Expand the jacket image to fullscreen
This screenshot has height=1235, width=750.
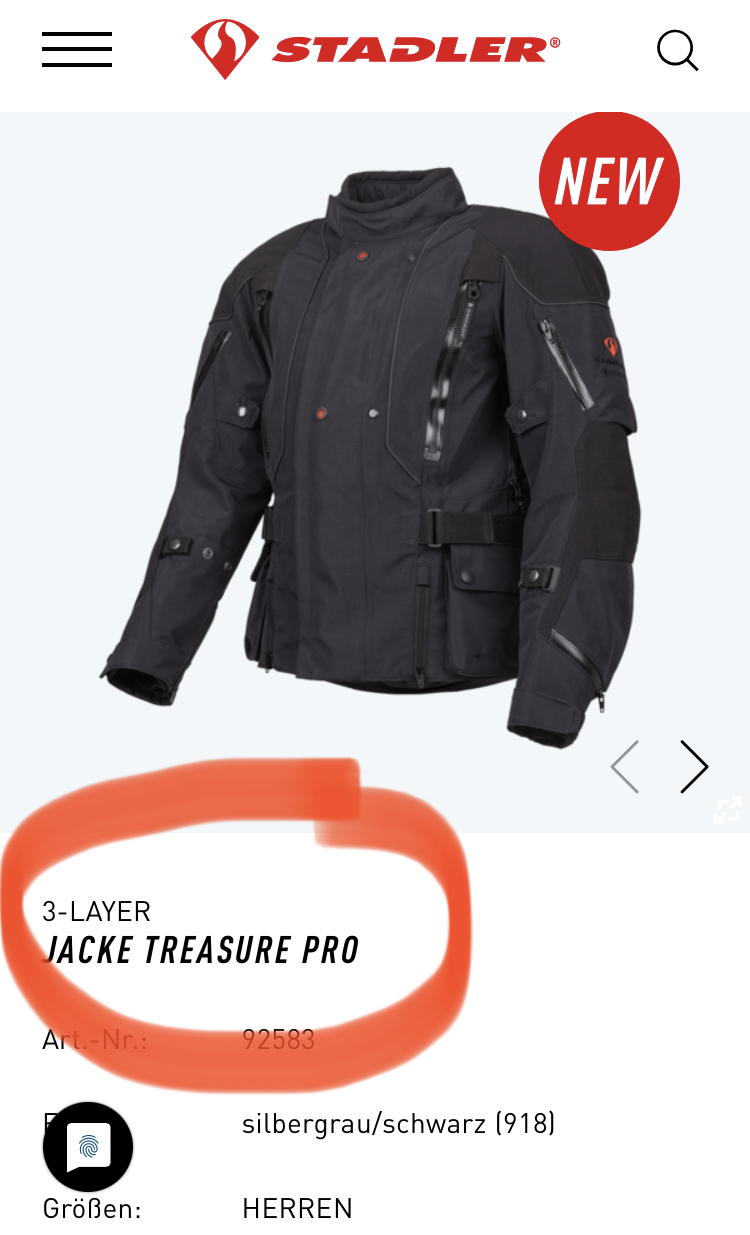click(x=727, y=809)
